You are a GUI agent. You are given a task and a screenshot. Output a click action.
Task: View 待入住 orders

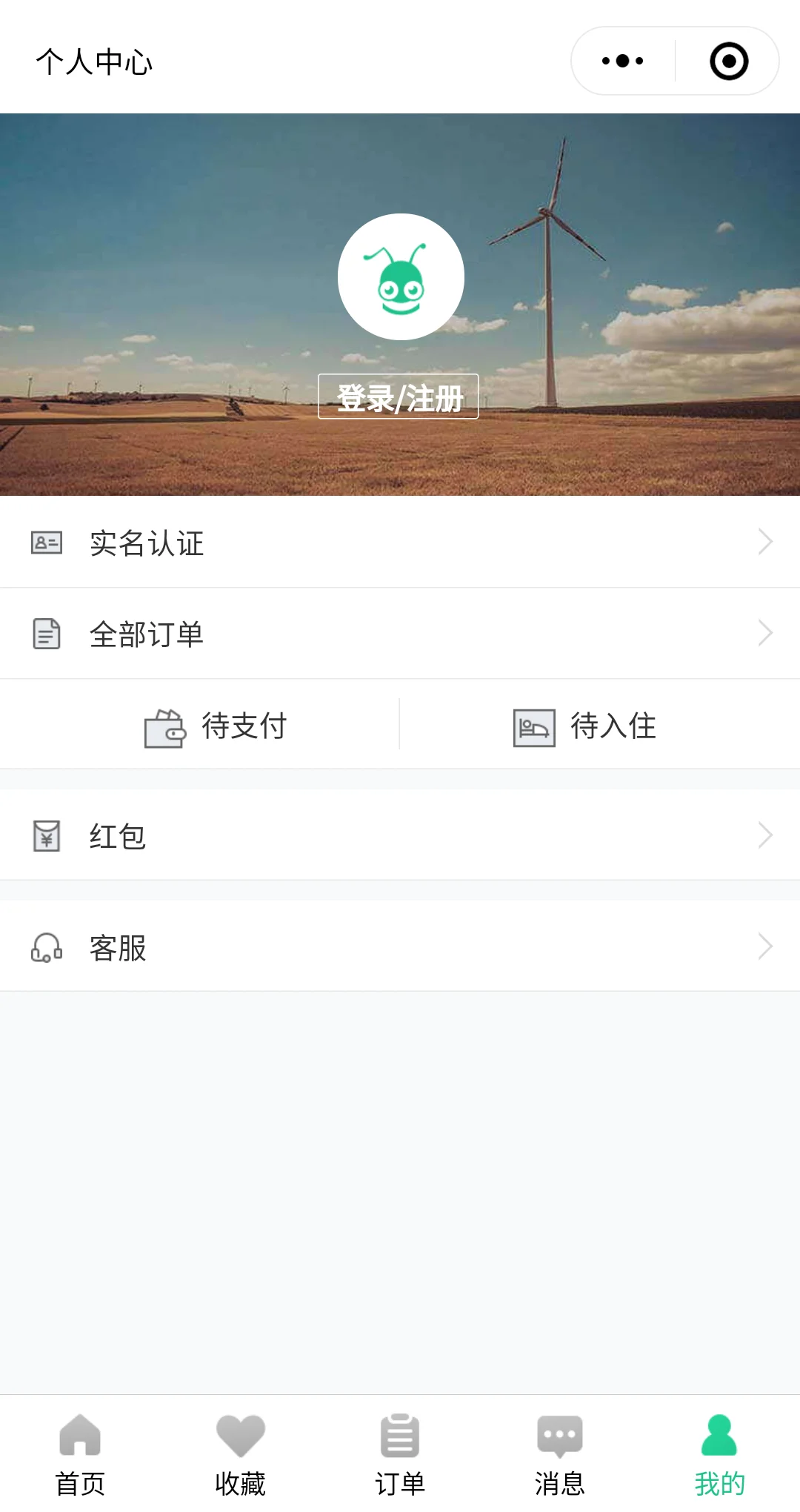[585, 726]
